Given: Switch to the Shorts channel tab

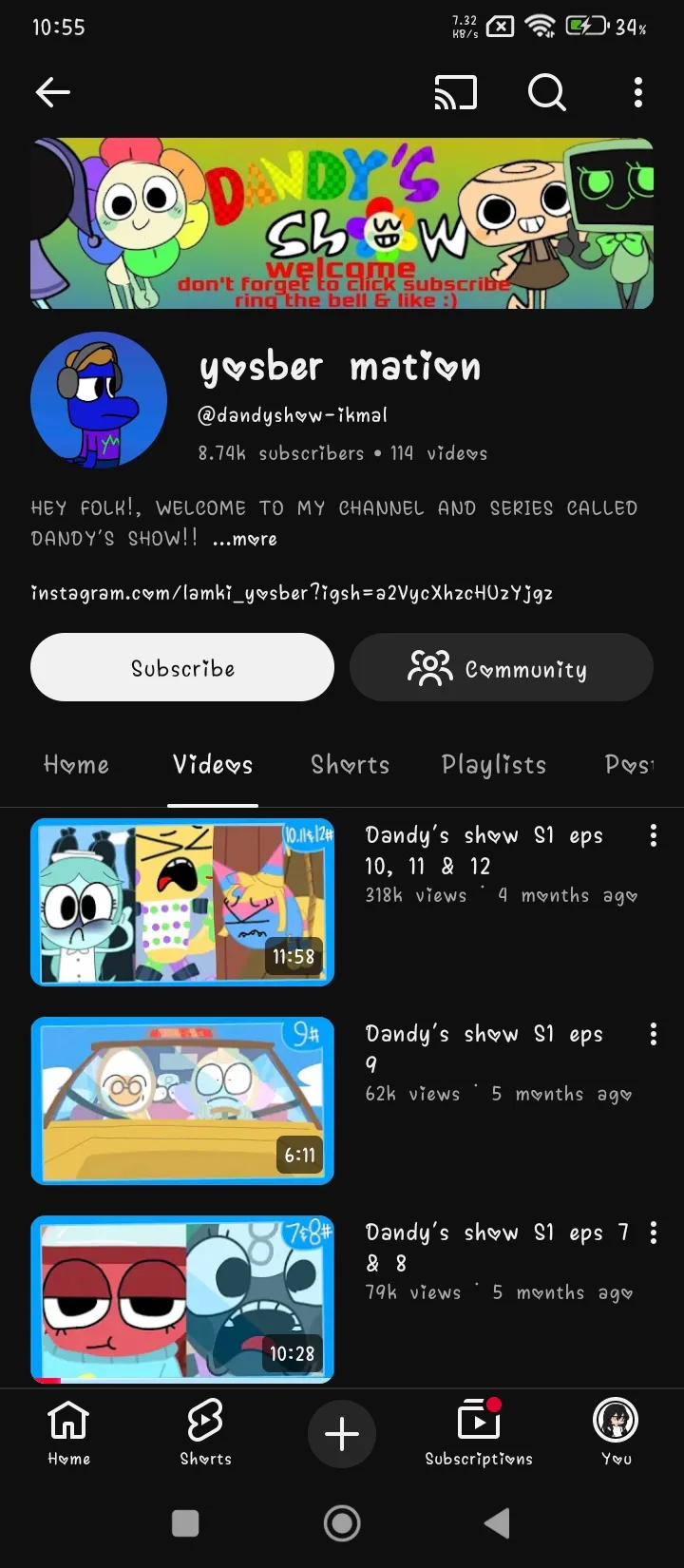Looking at the screenshot, I should (350, 765).
